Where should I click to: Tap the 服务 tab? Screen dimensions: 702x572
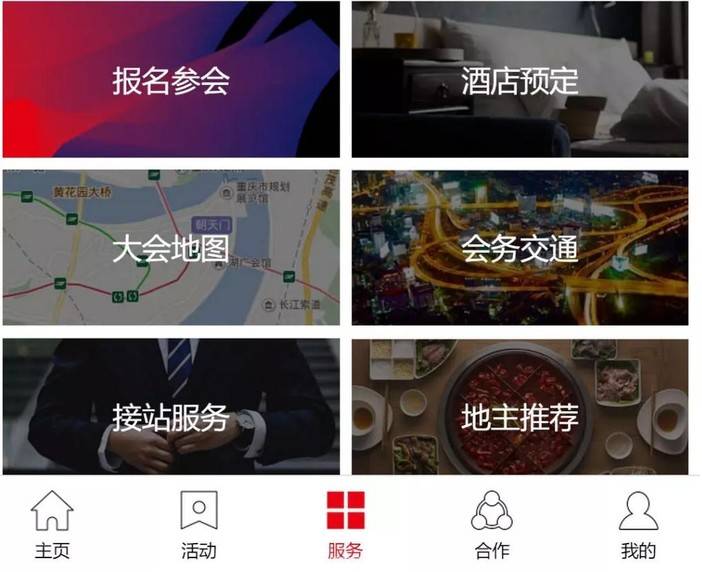(x=345, y=525)
